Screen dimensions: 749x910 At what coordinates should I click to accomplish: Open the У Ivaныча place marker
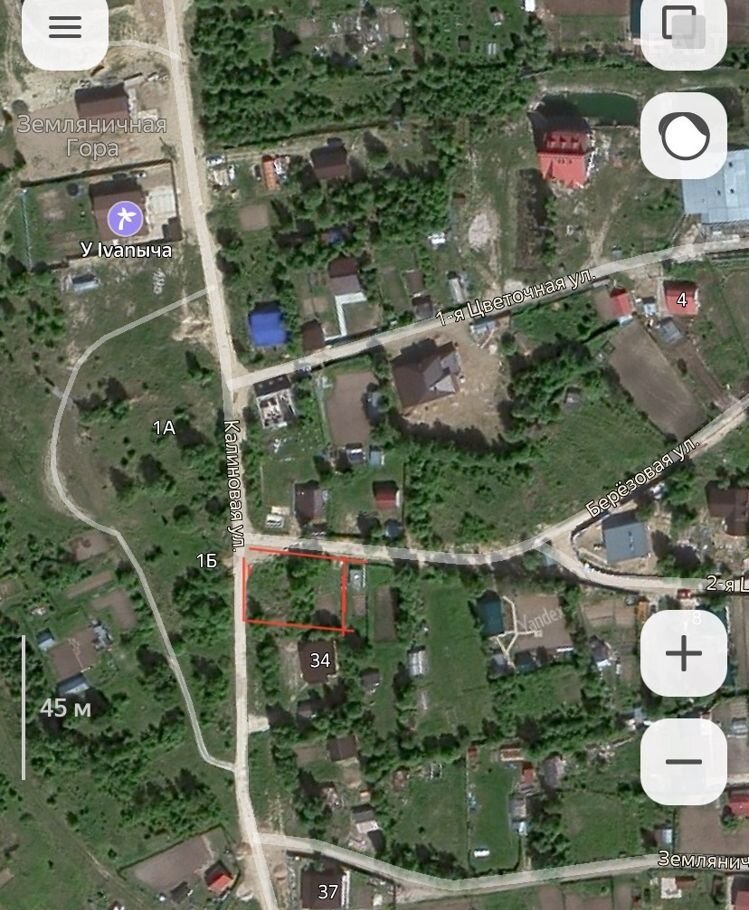click(125, 216)
